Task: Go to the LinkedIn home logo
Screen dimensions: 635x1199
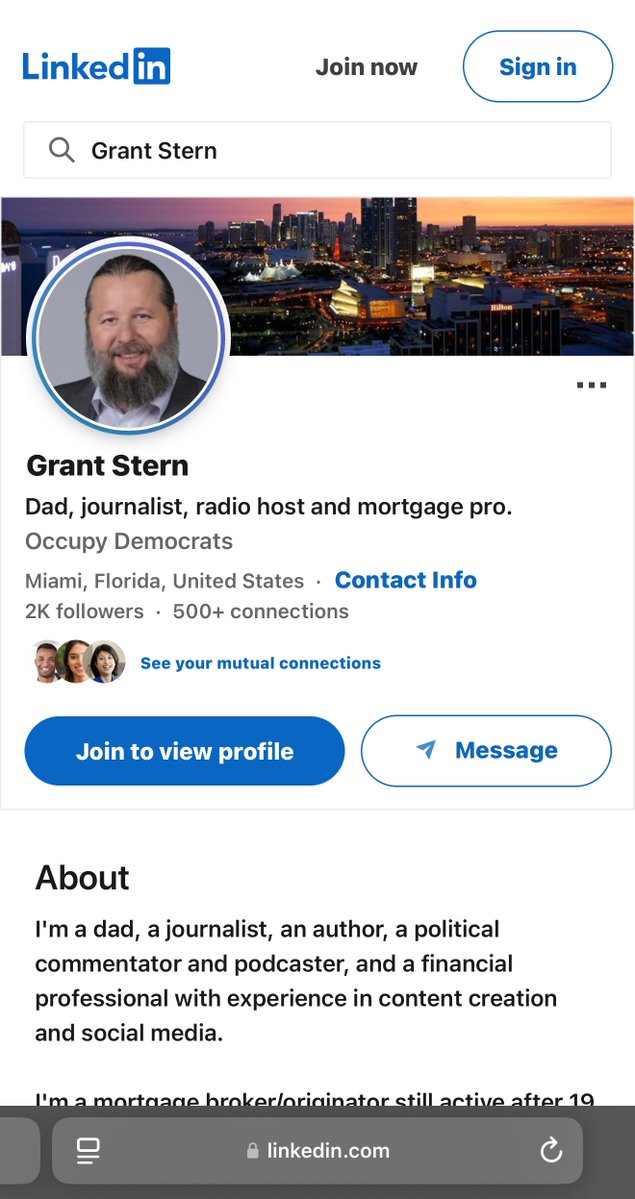Action: [96, 67]
